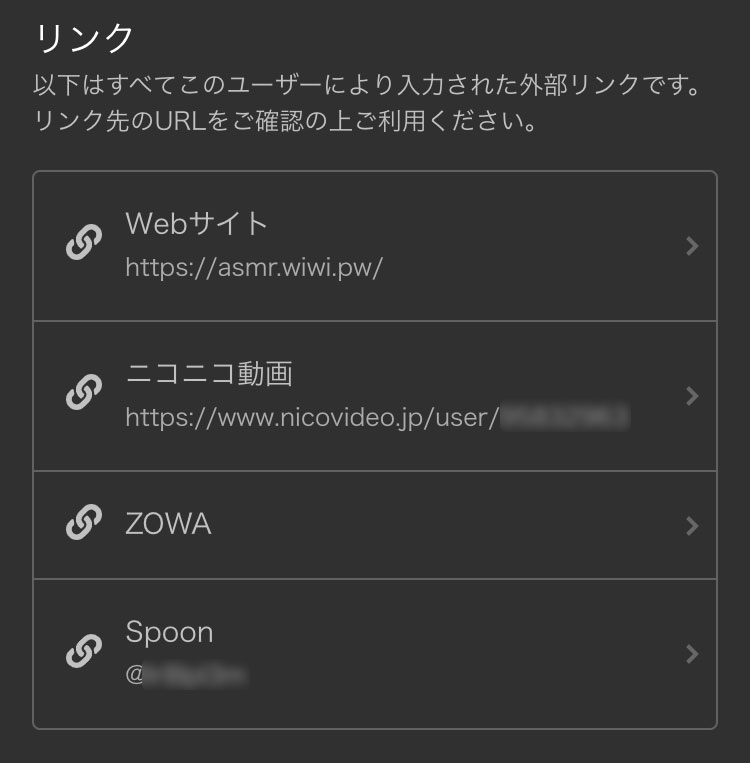The width and height of the screenshot is (750, 763).
Task: Expand the ZOWA row via its arrow
Action: pos(692,522)
